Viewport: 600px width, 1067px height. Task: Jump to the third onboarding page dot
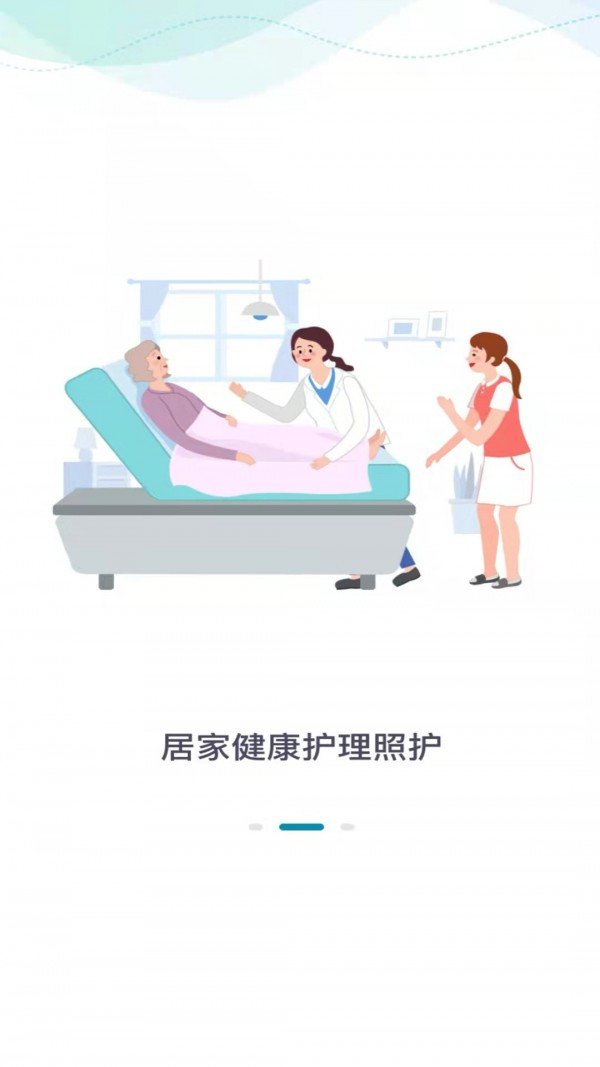[x=347, y=827]
